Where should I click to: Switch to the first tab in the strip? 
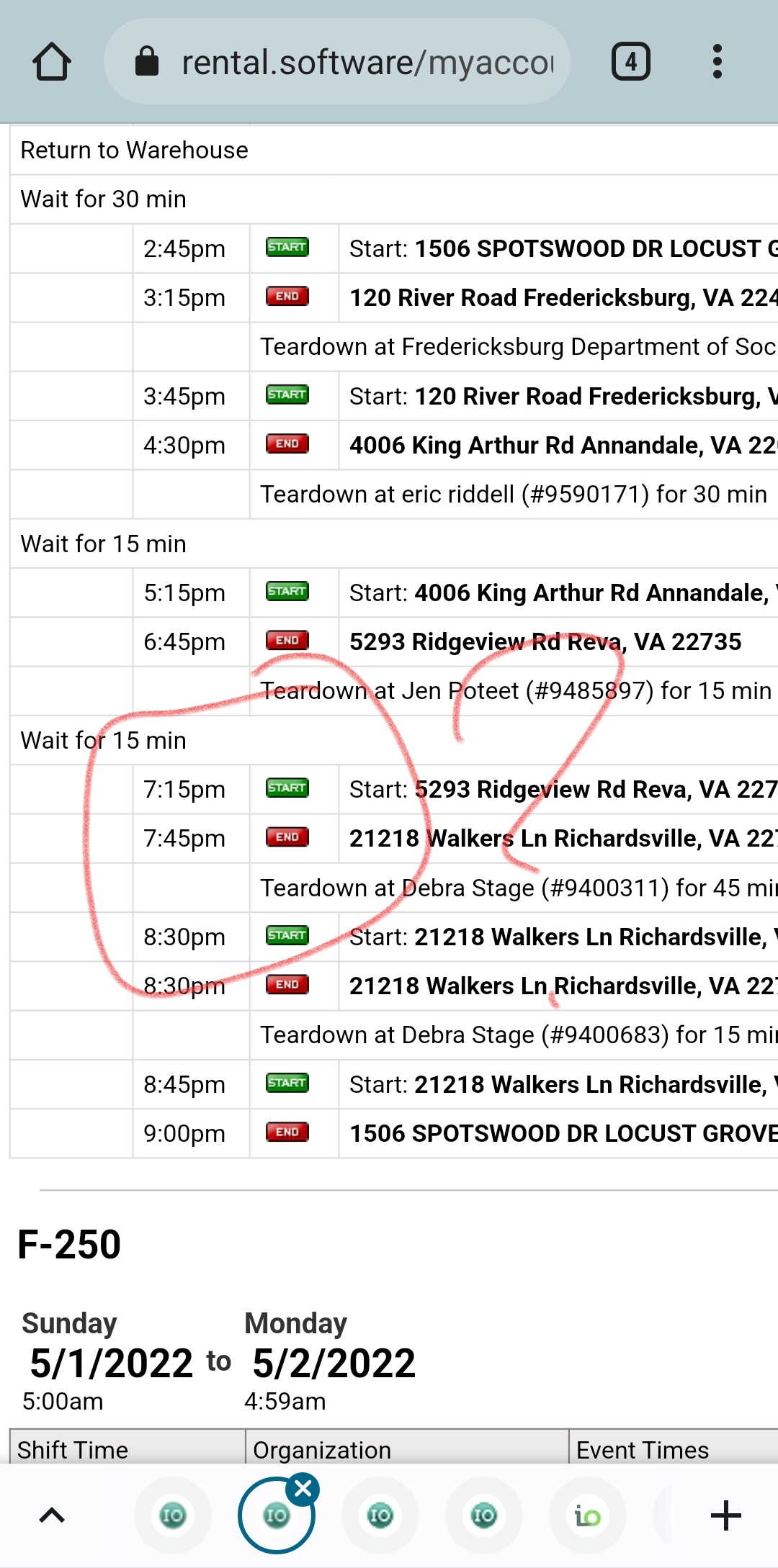(173, 1515)
